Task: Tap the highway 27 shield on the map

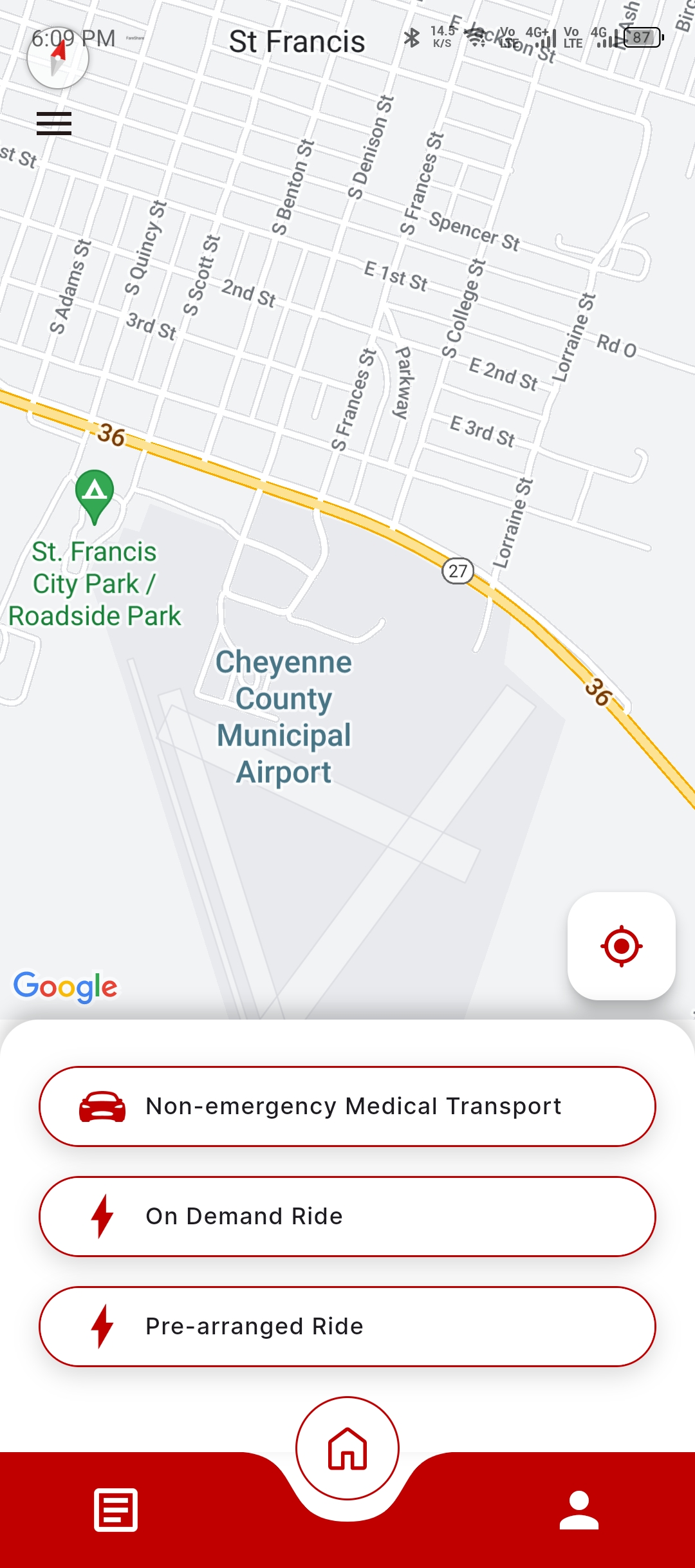Action: tap(458, 570)
